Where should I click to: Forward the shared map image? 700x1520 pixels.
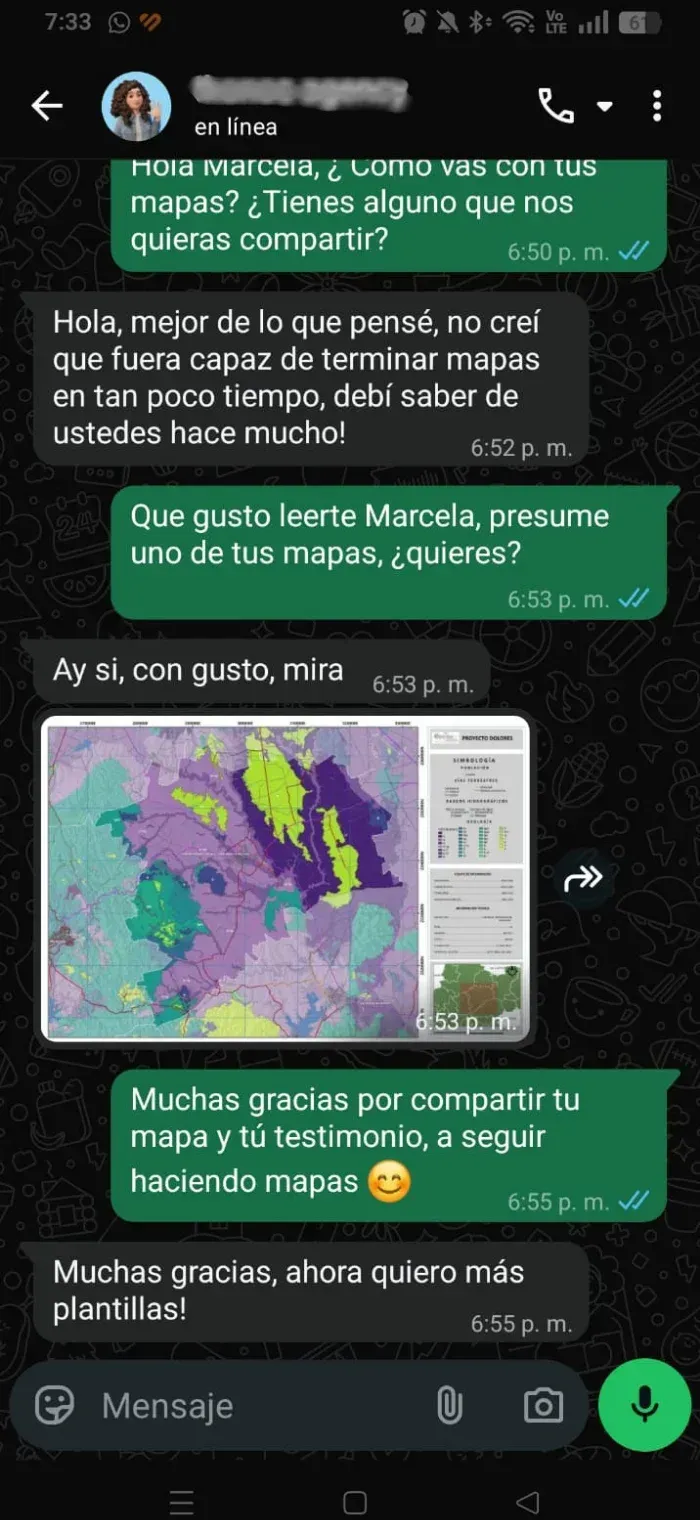584,878
